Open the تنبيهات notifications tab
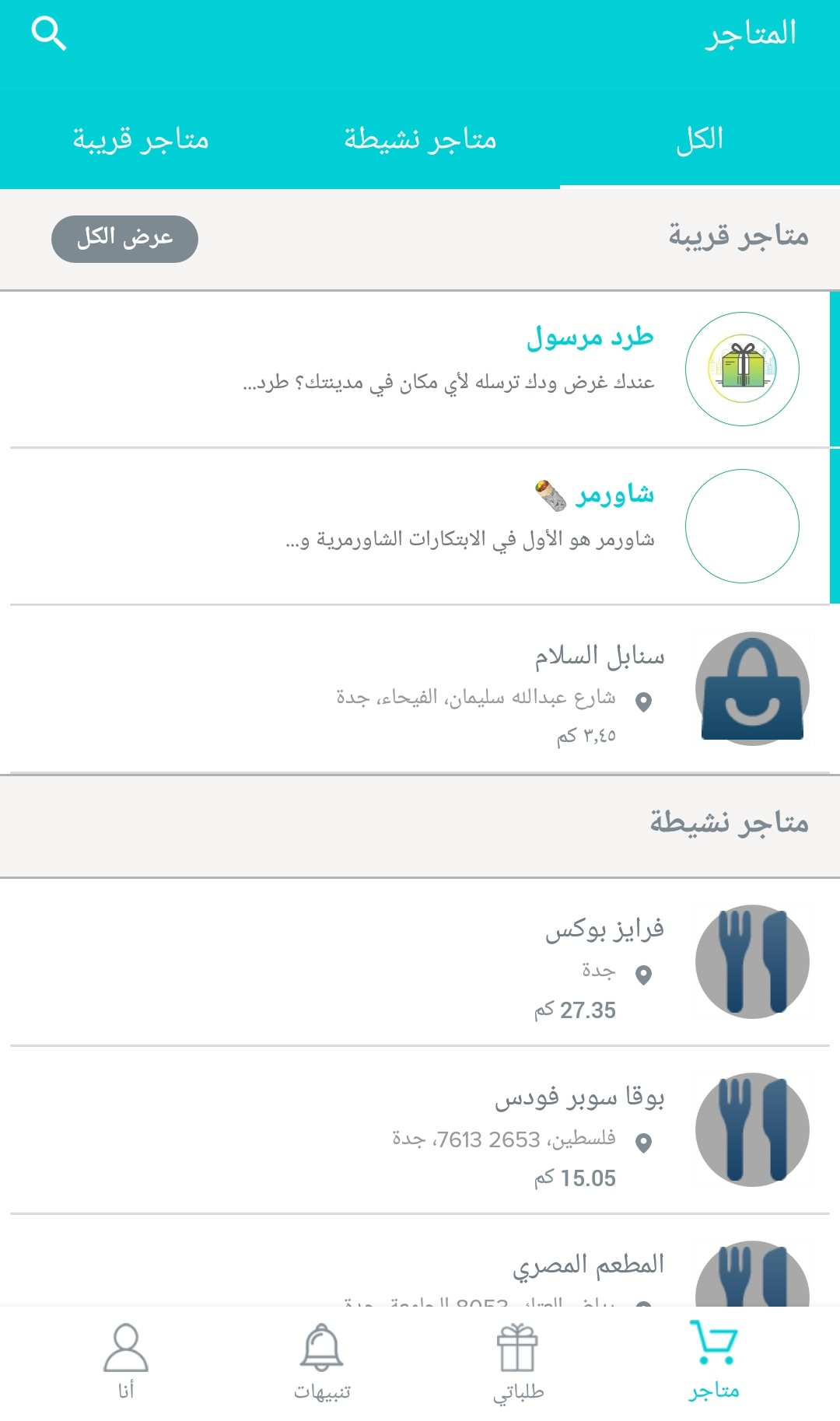This screenshot has height=1421, width=840. point(322,1361)
